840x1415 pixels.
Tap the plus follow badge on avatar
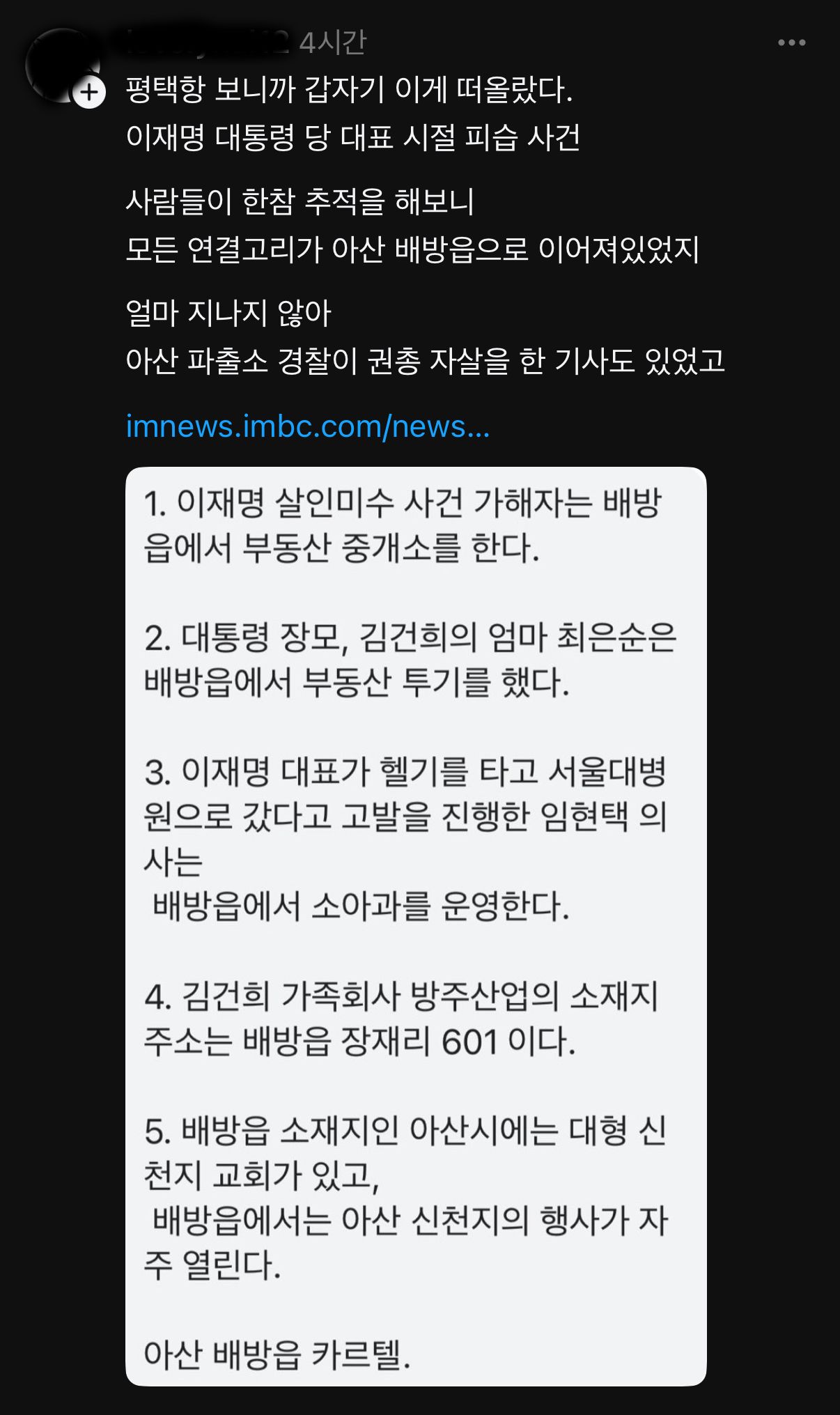[90, 93]
